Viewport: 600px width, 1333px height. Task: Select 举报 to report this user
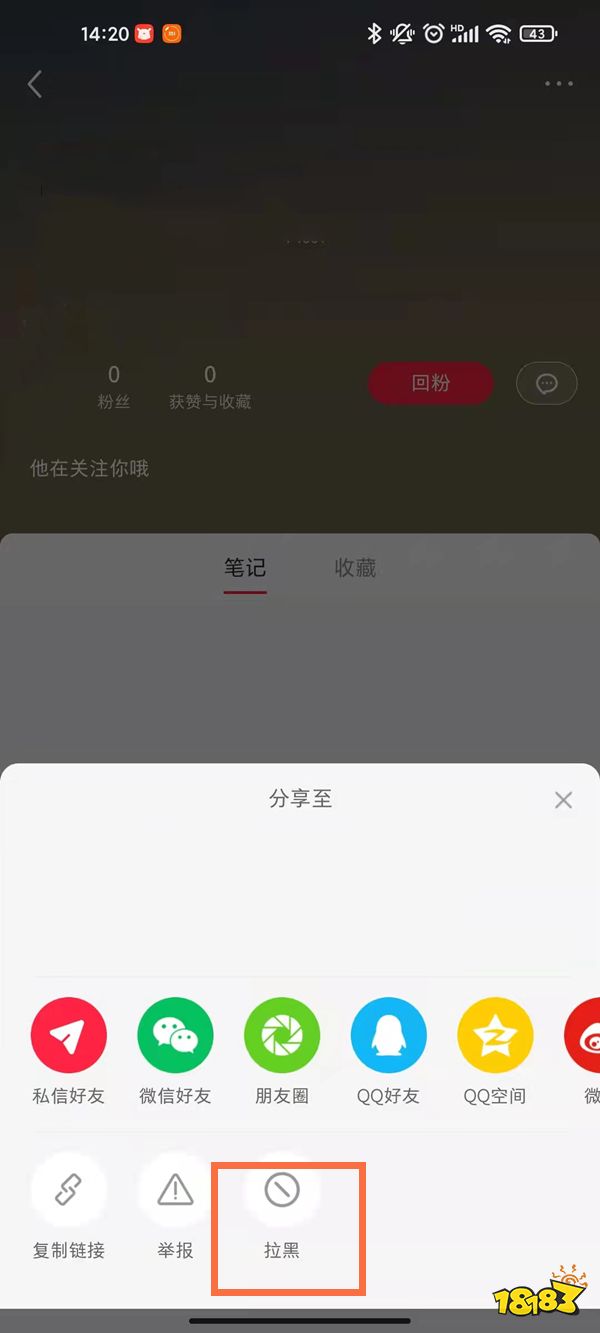pos(175,1190)
